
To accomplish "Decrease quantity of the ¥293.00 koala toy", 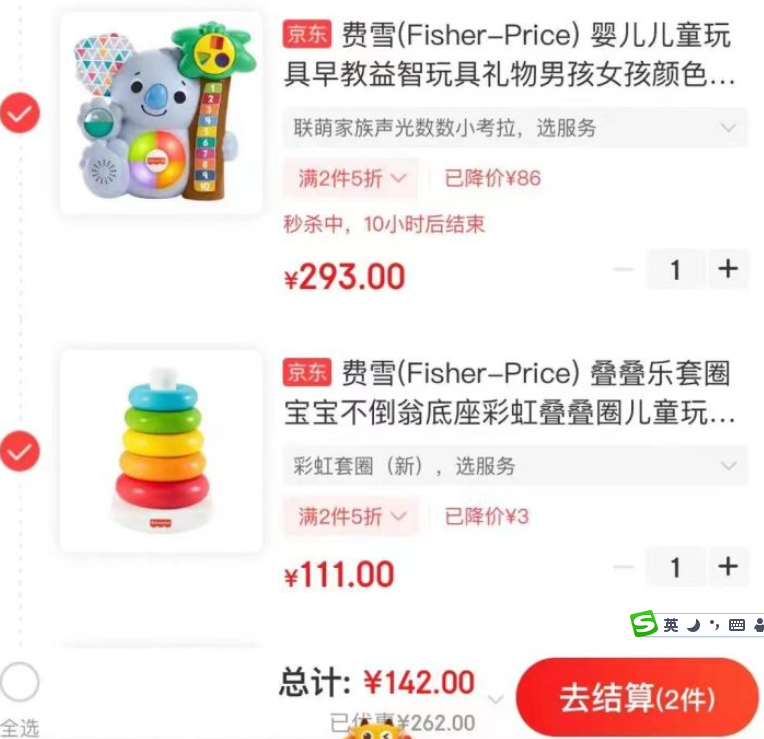I will 624,269.
